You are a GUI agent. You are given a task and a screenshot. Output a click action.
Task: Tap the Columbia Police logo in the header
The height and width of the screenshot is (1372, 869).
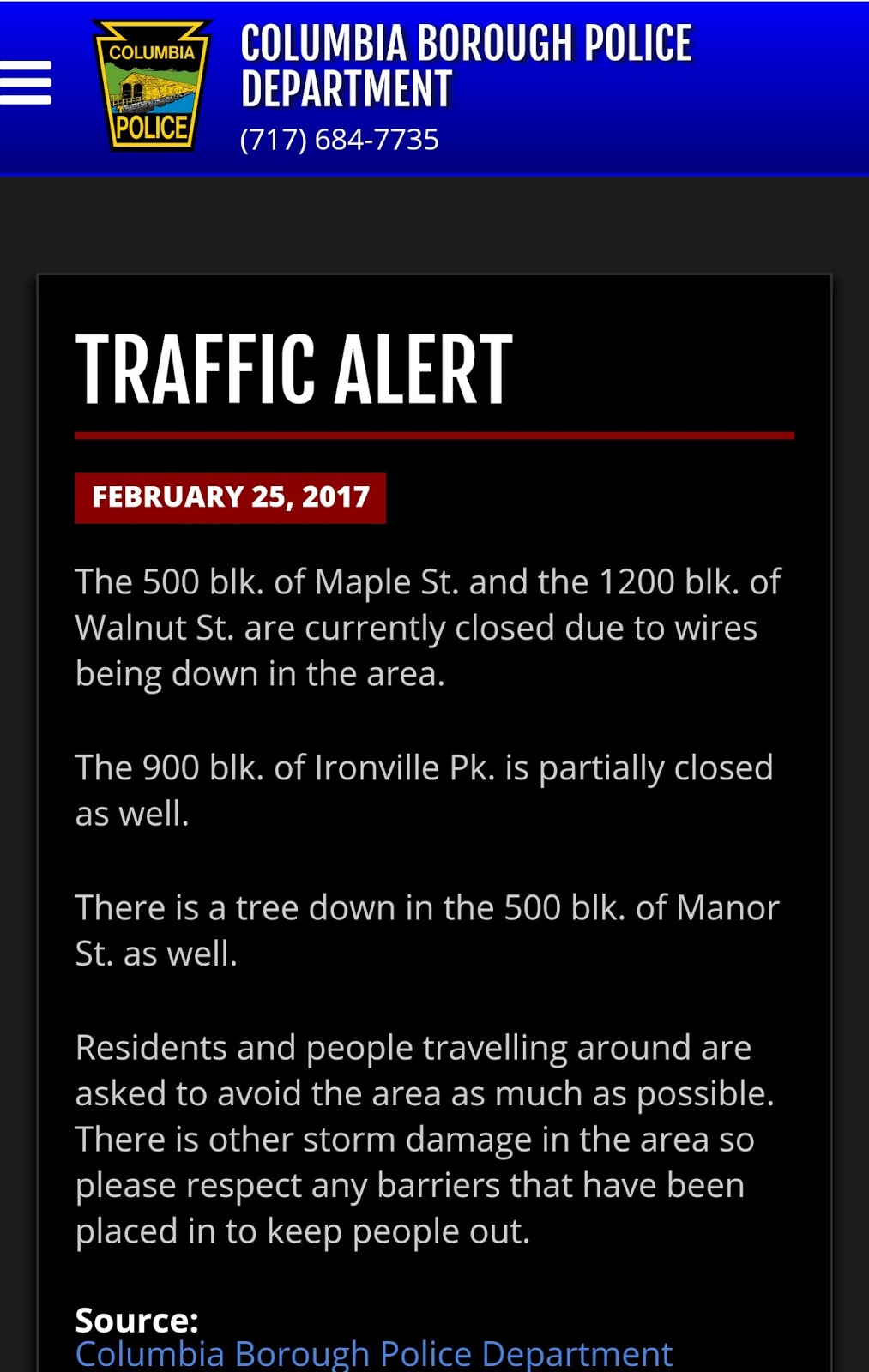coord(151,87)
